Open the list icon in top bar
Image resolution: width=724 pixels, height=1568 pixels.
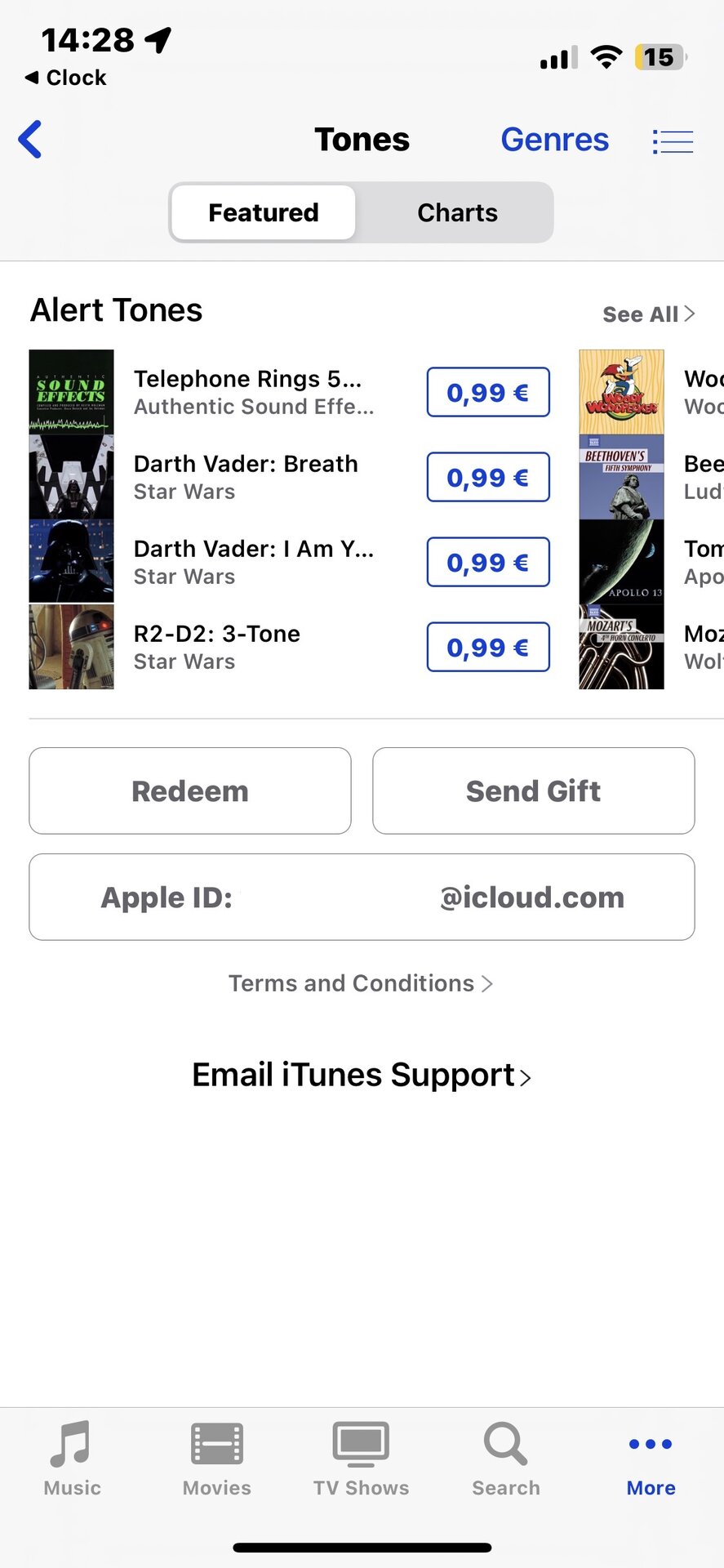click(673, 141)
